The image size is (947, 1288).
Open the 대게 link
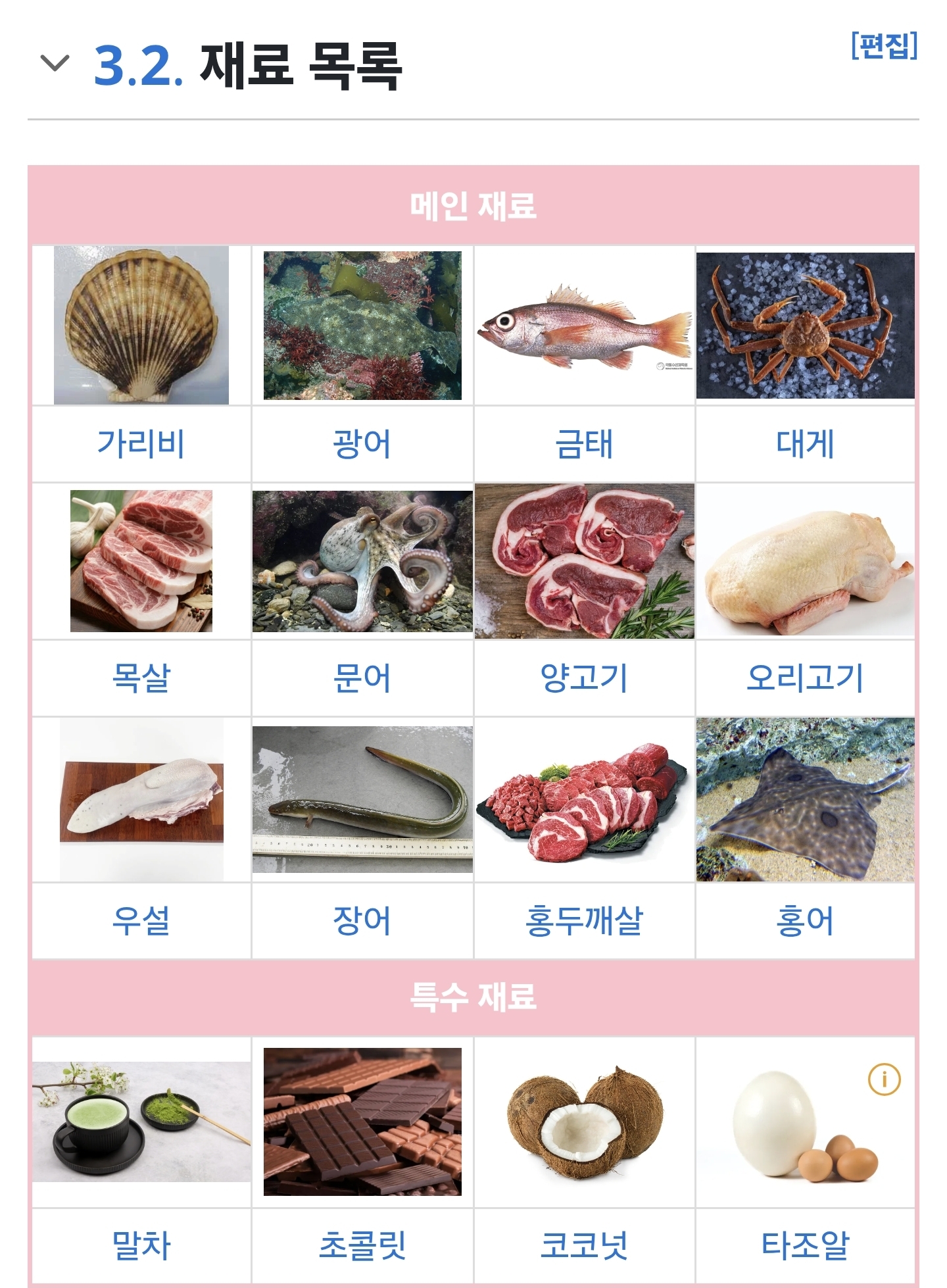tap(805, 443)
